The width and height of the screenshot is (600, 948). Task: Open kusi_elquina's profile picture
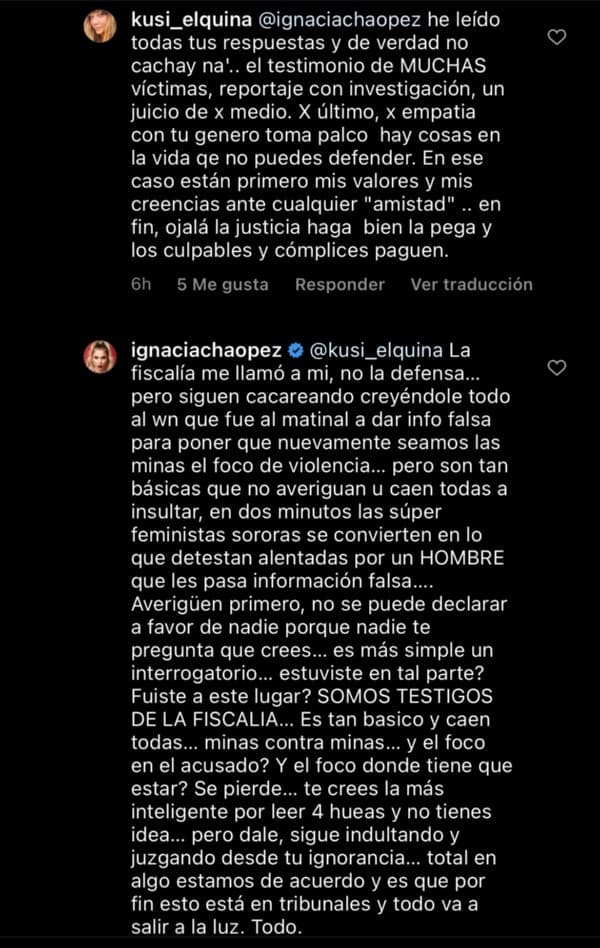99,26
